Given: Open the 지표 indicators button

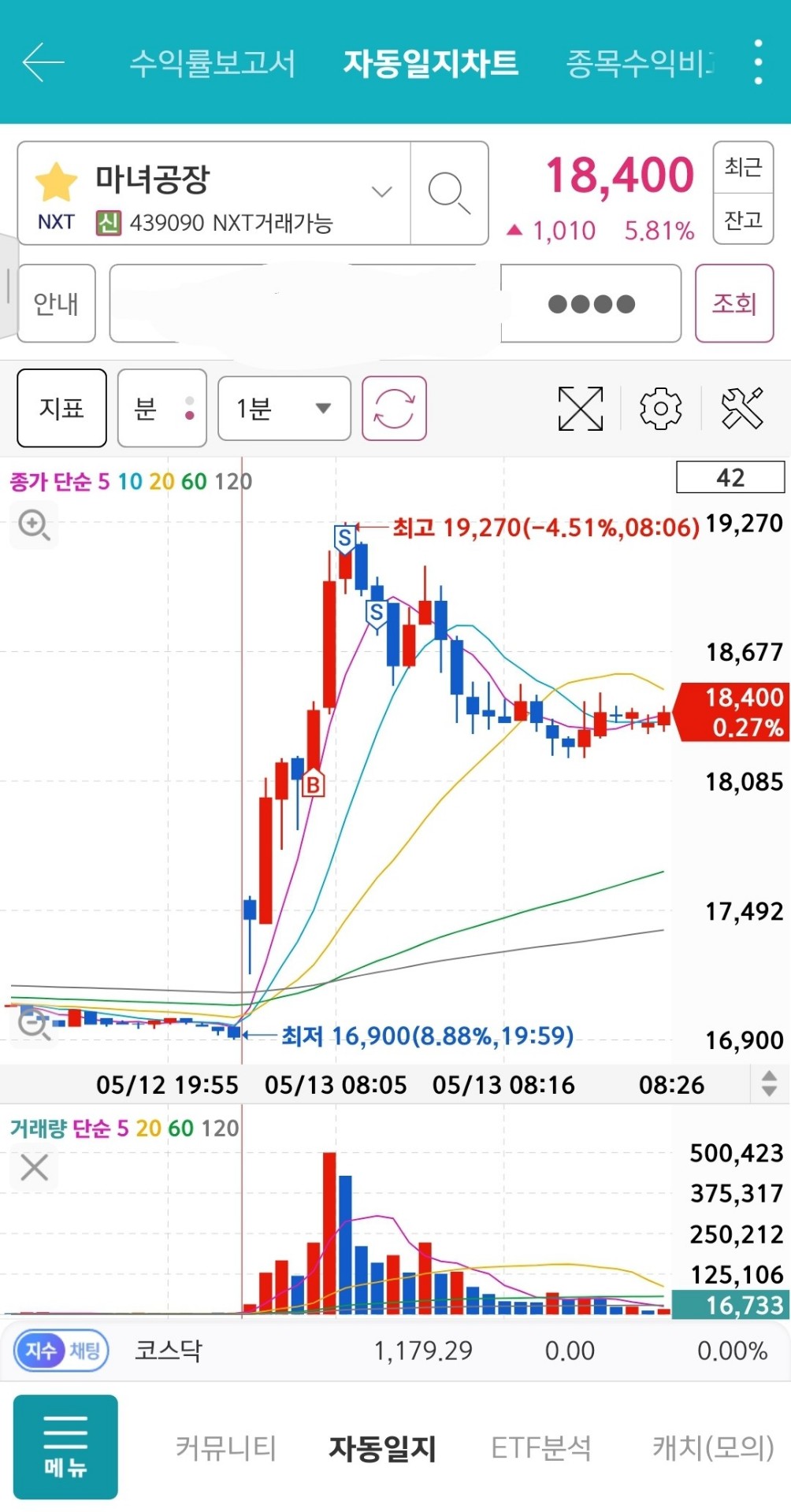Looking at the screenshot, I should click(x=61, y=408).
